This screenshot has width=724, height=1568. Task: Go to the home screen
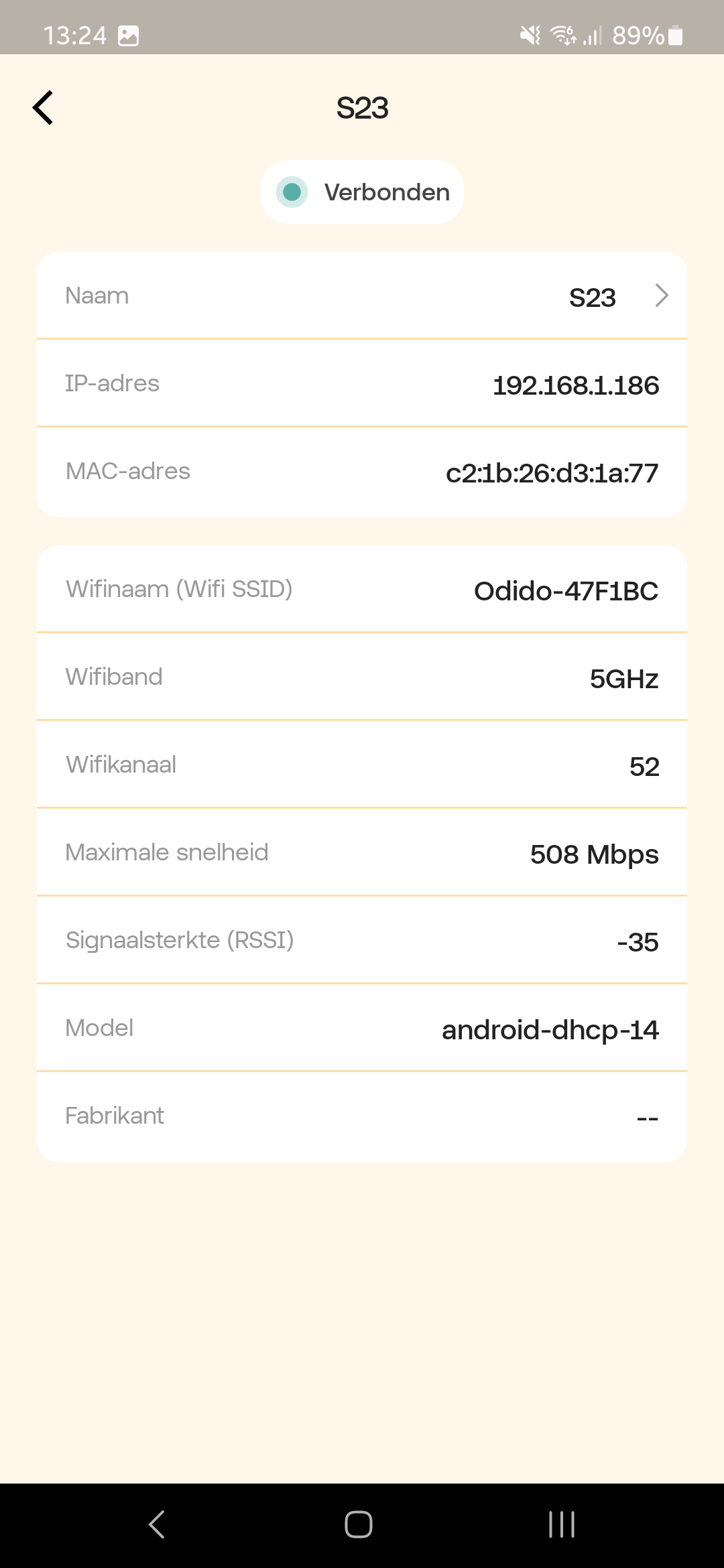(x=359, y=1524)
